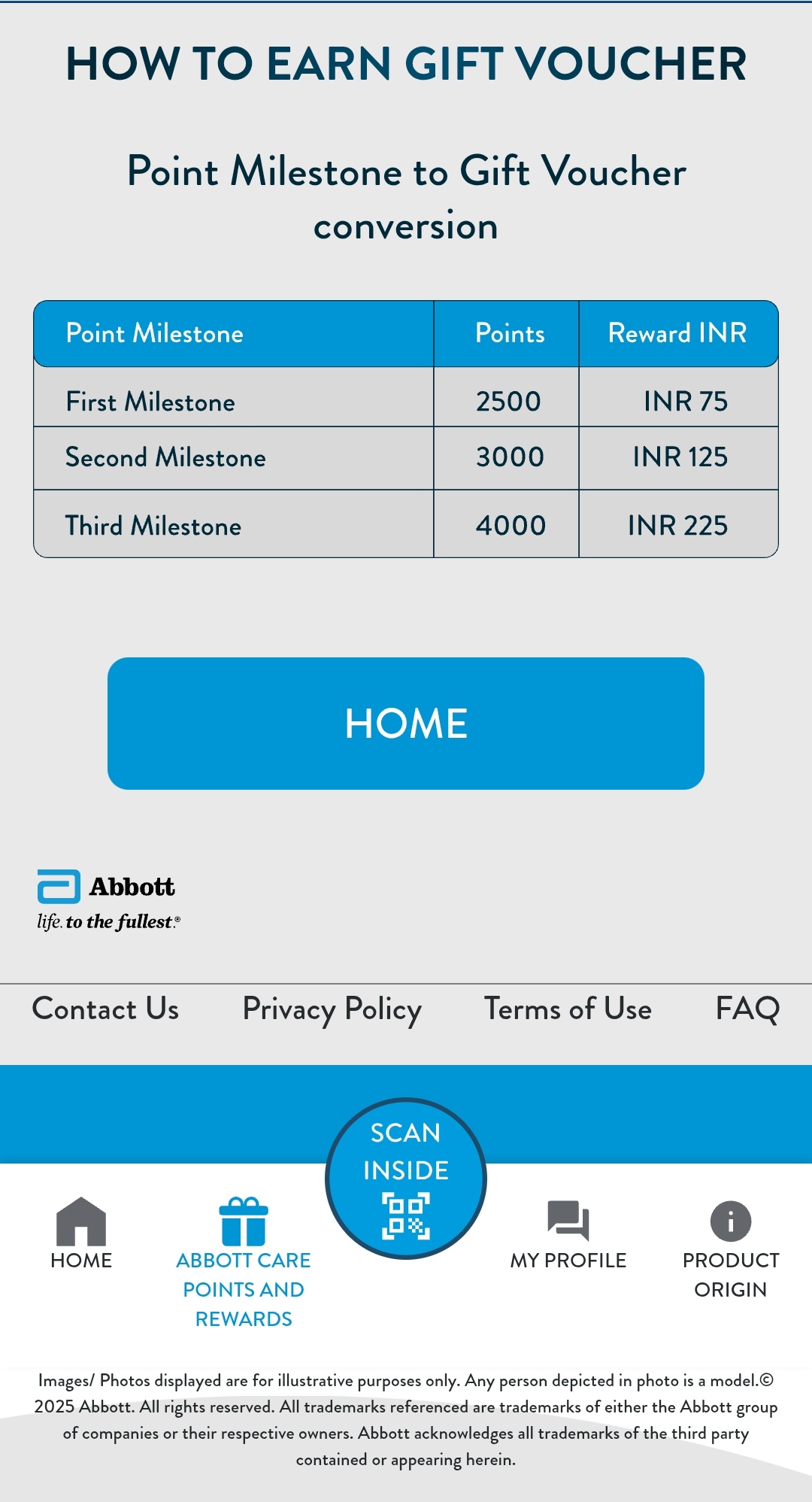Tap the Scan Inside QR button

[x=406, y=1179]
